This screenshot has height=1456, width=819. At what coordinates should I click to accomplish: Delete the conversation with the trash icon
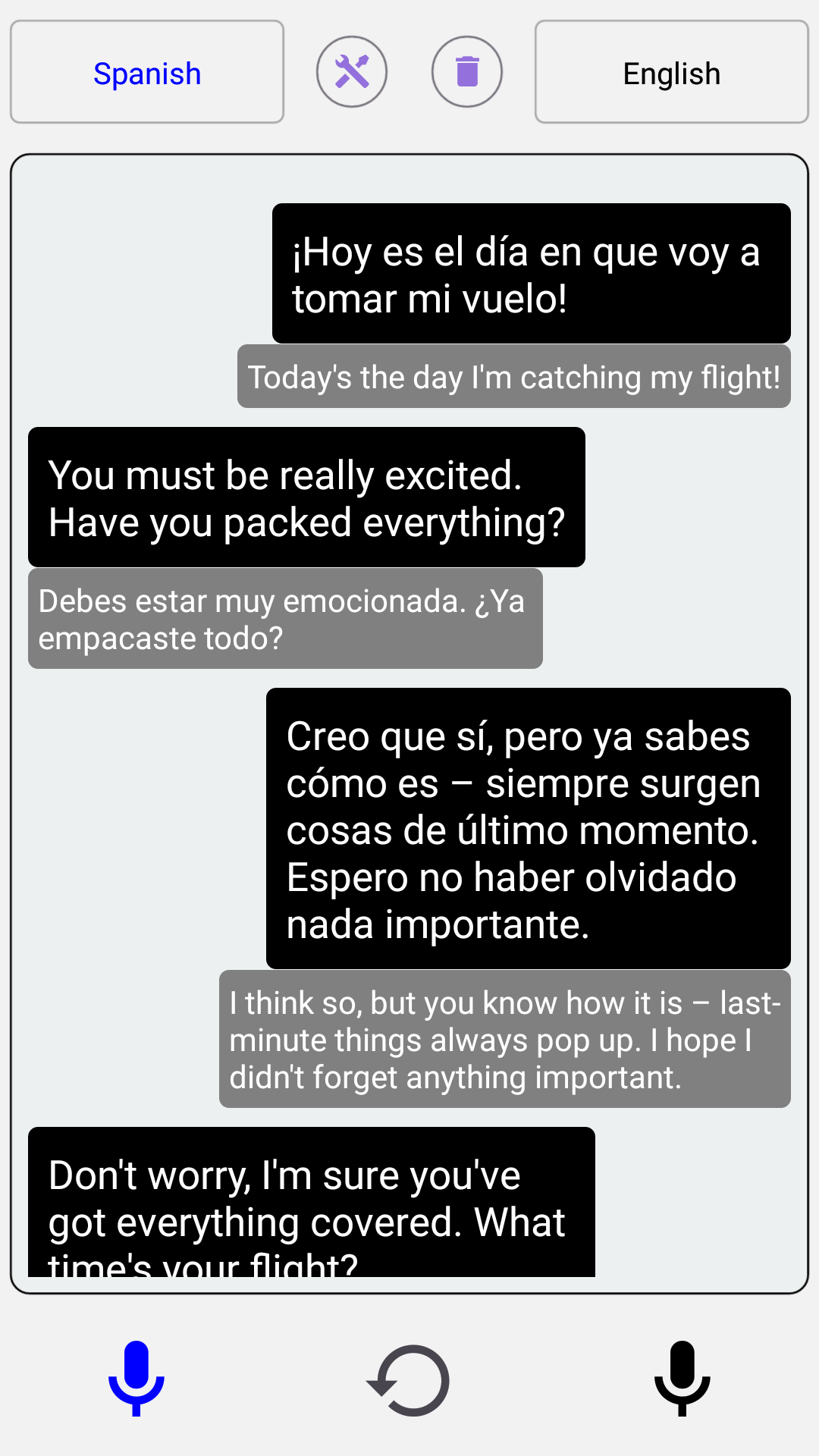467,72
